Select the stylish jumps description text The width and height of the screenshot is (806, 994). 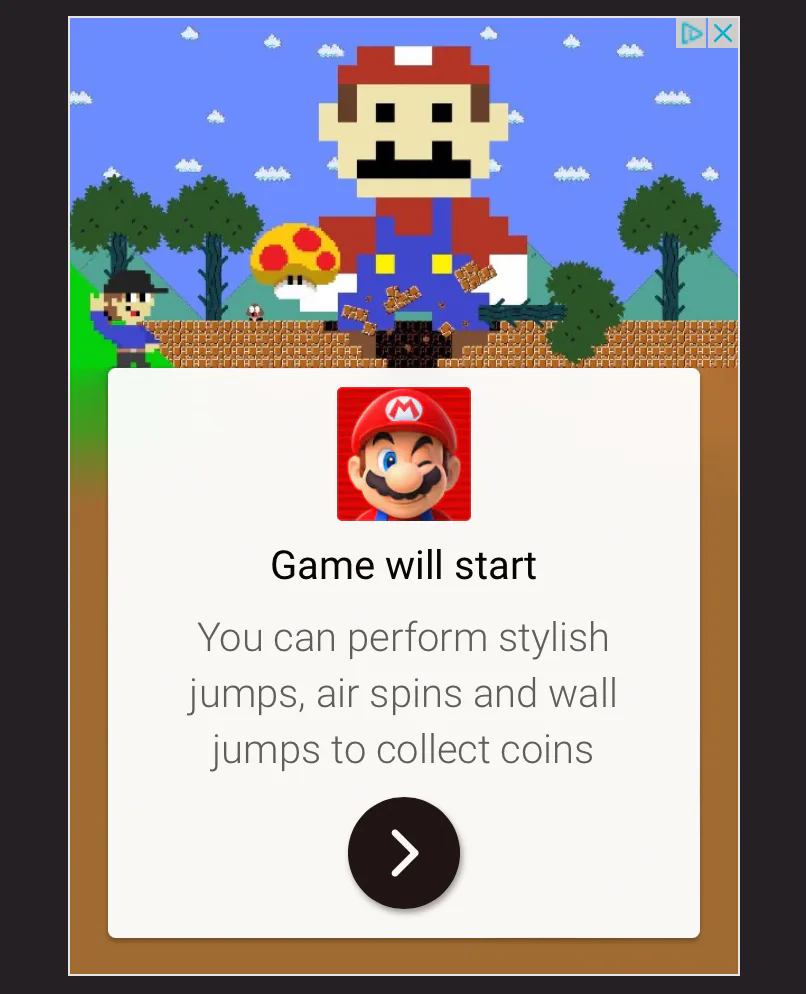click(x=403, y=693)
